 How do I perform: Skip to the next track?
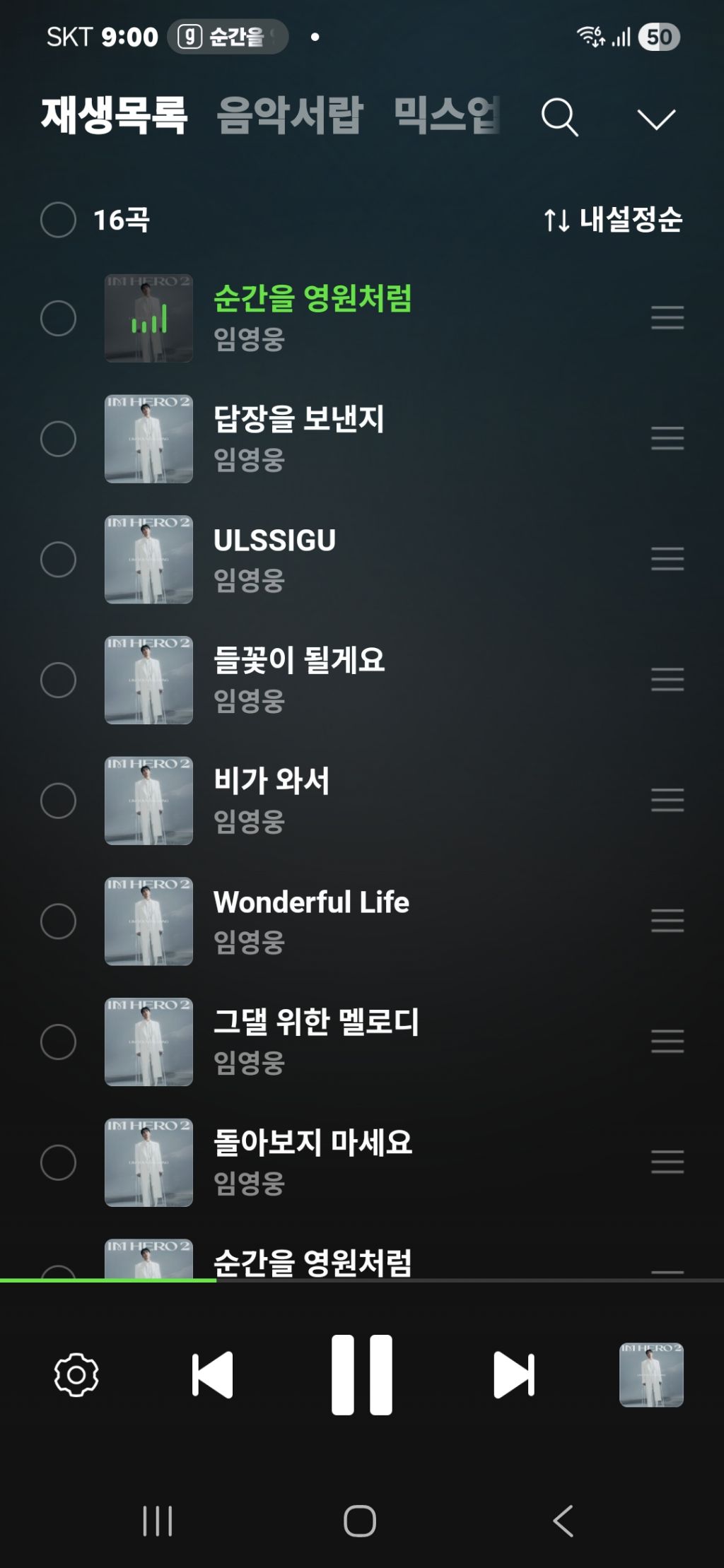(513, 1374)
